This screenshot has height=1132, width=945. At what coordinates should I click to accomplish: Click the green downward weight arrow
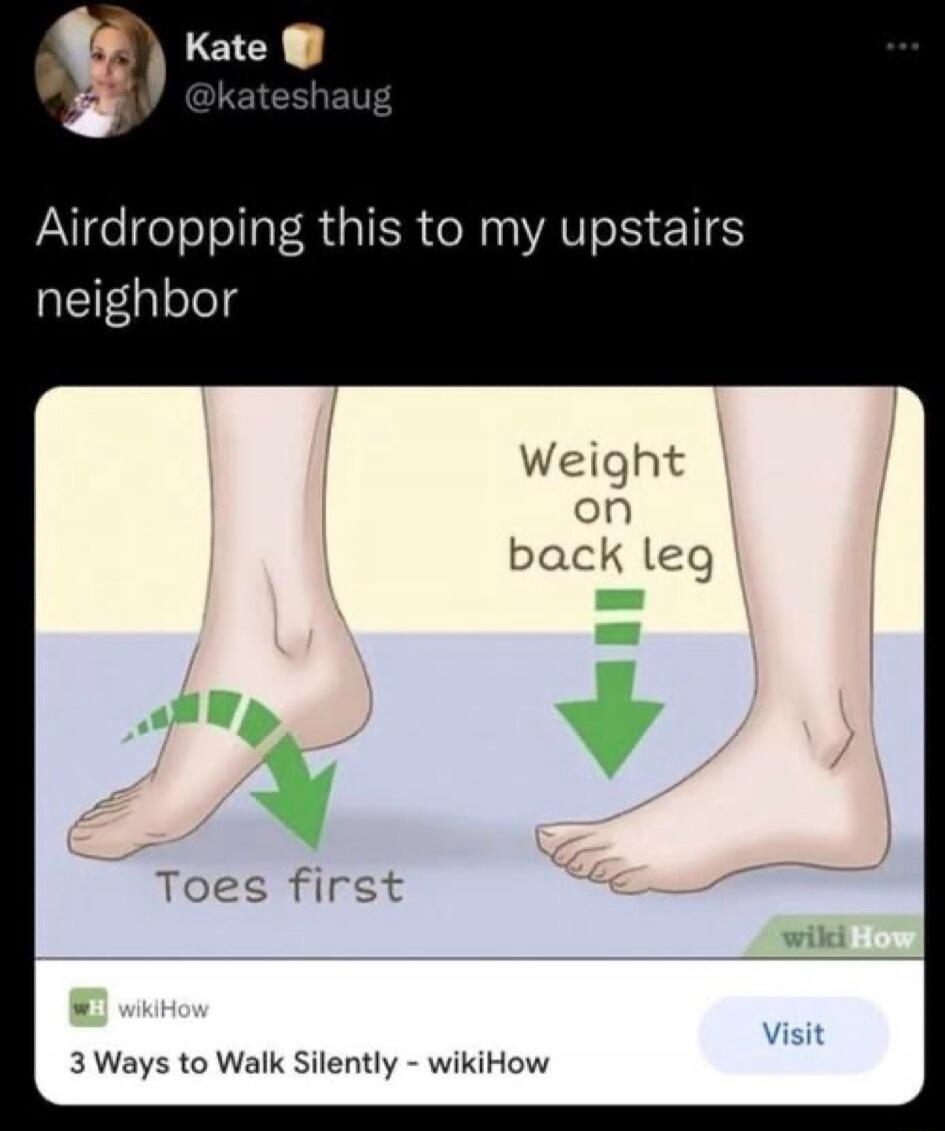point(608,680)
